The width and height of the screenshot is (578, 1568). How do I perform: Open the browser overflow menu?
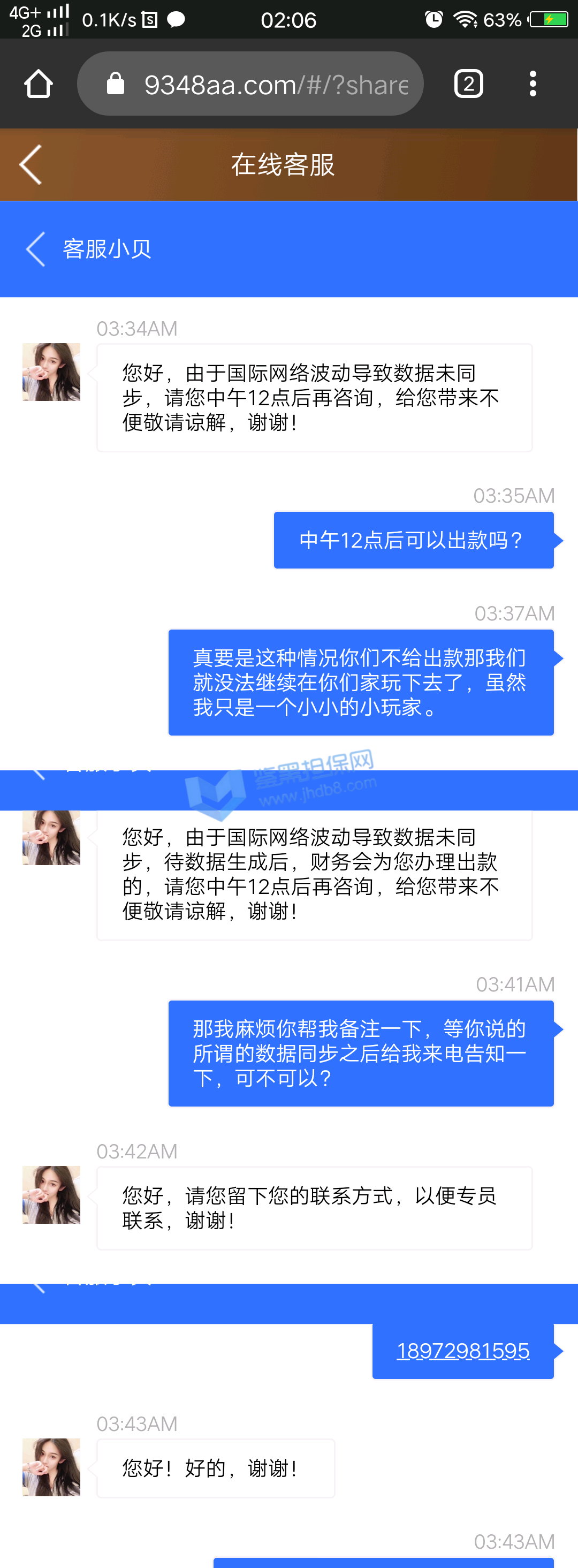pyautogui.click(x=533, y=84)
